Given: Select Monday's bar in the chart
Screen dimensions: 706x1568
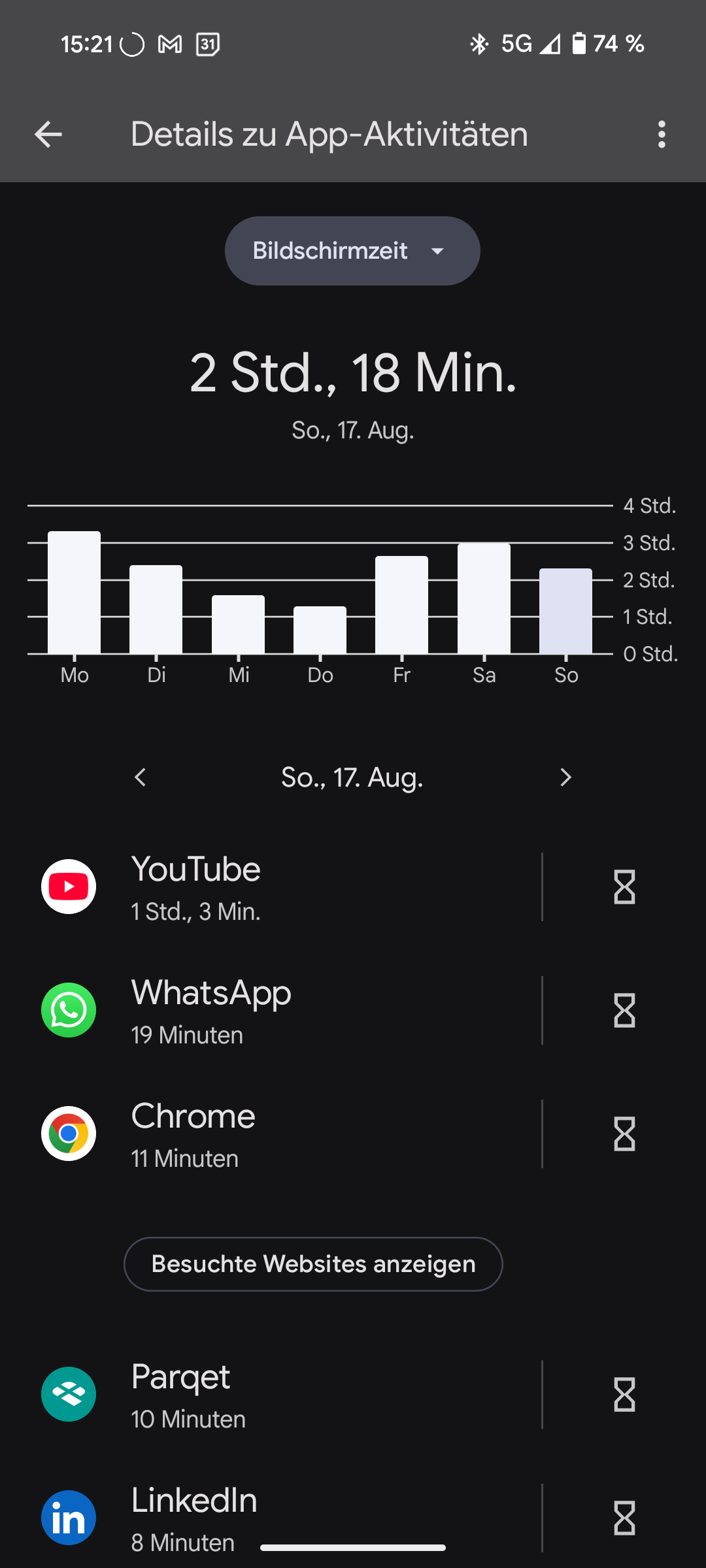Looking at the screenshot, I should pyautogui.click(x=74, y=593).
